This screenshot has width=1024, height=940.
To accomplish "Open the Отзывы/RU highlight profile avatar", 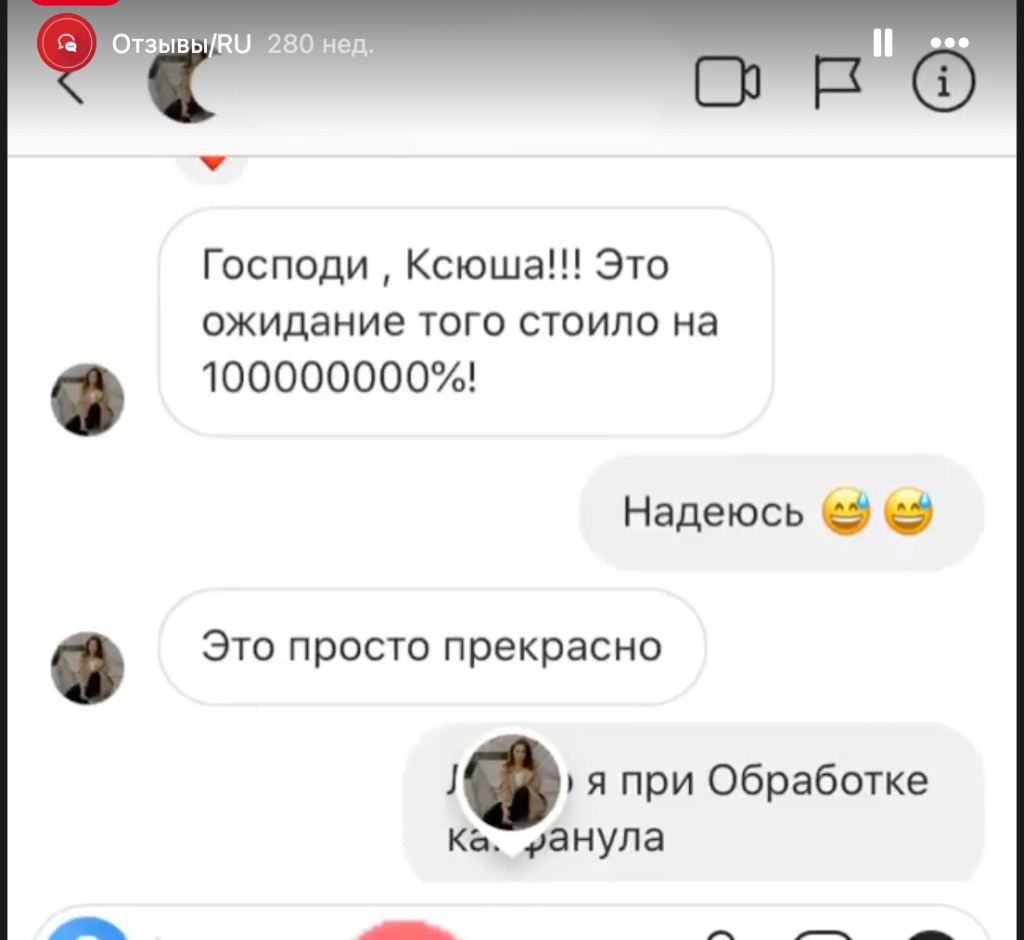I will tap(67, 43).
